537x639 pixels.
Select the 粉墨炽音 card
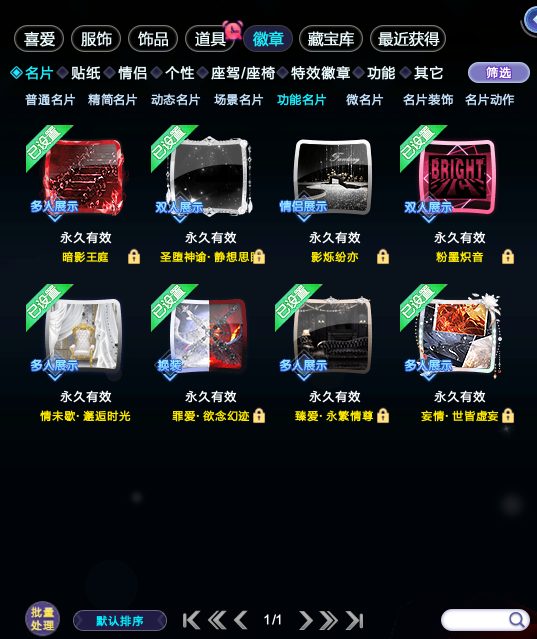click(457, 177)
